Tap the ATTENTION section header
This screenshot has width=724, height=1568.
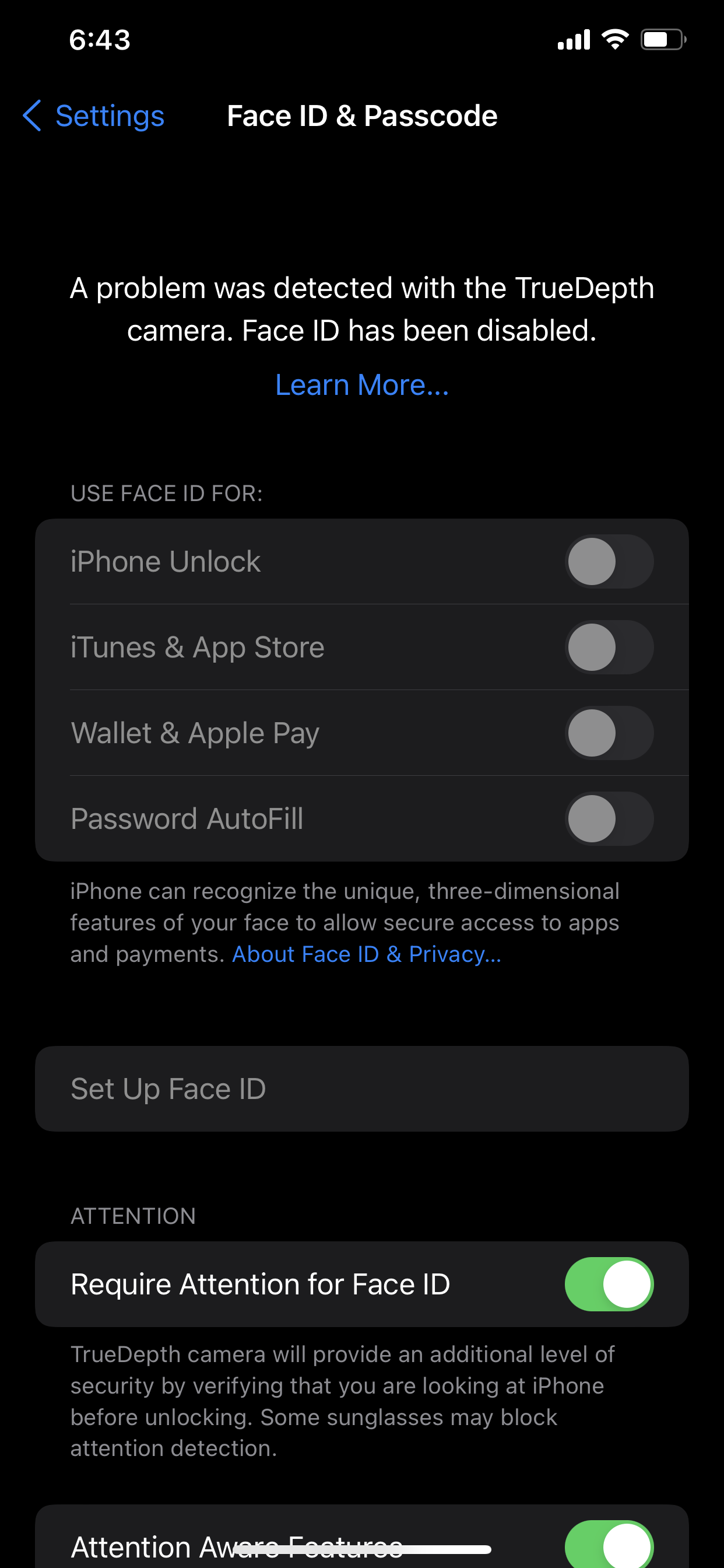133,1216
